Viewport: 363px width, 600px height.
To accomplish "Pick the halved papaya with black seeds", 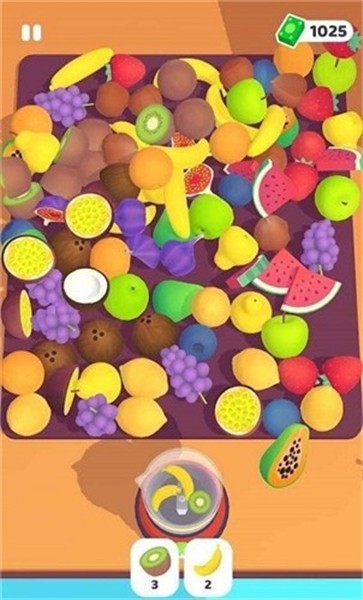I will tap(285, 455).
